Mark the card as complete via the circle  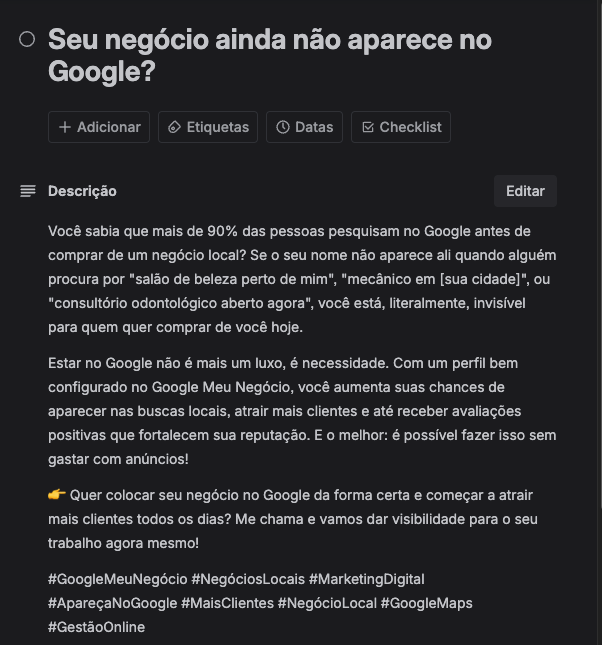point(27,40)
